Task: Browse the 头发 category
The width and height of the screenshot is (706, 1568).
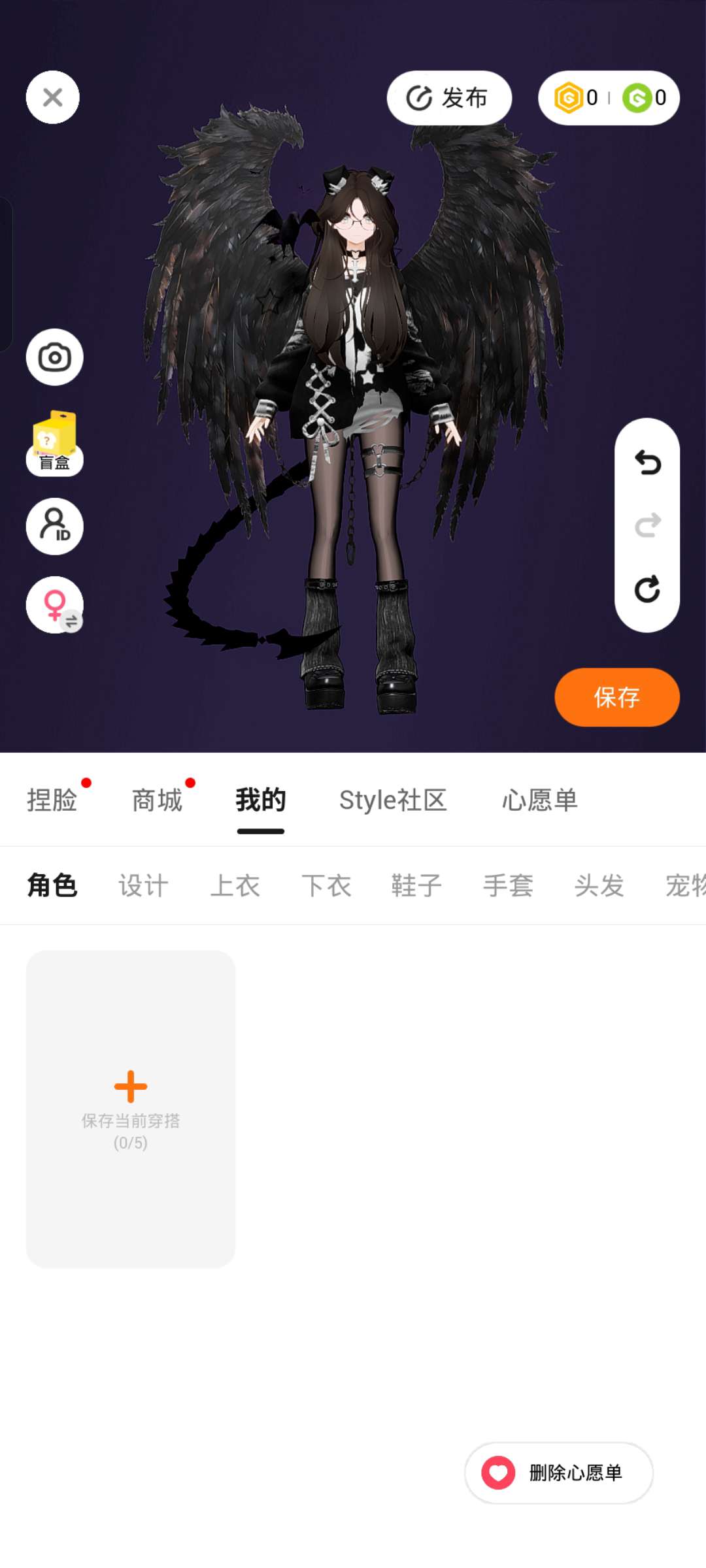Action: 599,886
